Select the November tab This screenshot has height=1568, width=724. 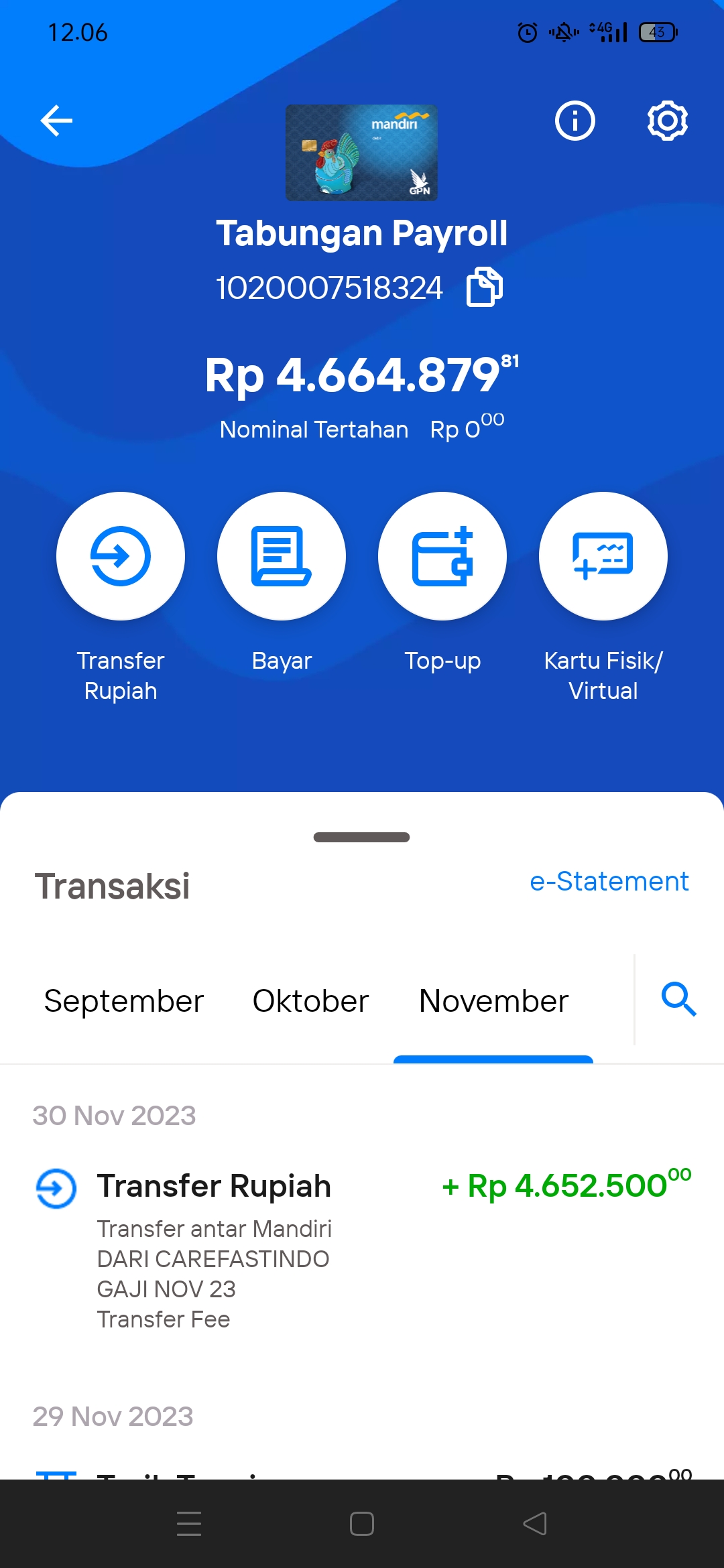click(x=493, y=1001)
